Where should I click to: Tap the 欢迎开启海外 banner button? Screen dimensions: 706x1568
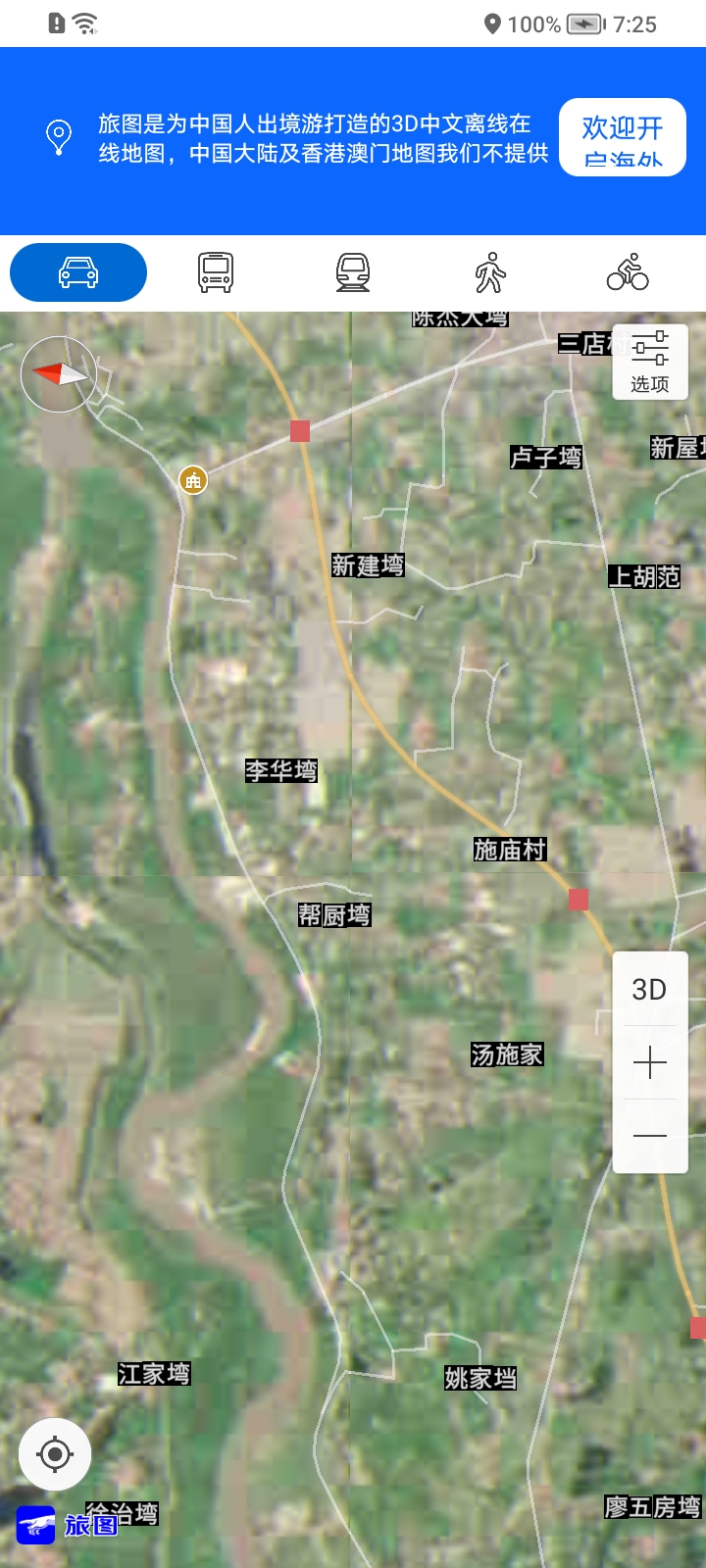tap(622, 137)
